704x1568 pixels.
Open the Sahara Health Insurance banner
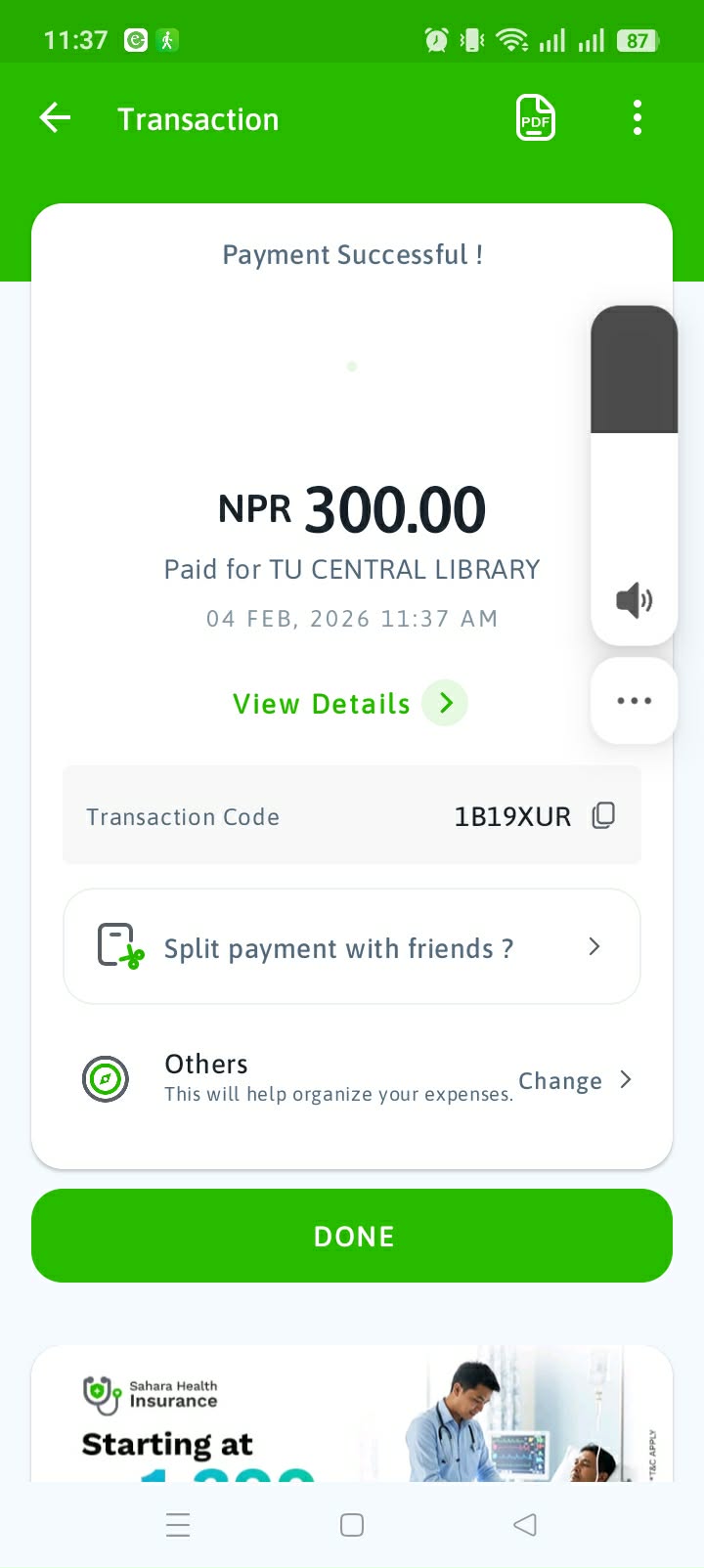tap(352, 1417)
